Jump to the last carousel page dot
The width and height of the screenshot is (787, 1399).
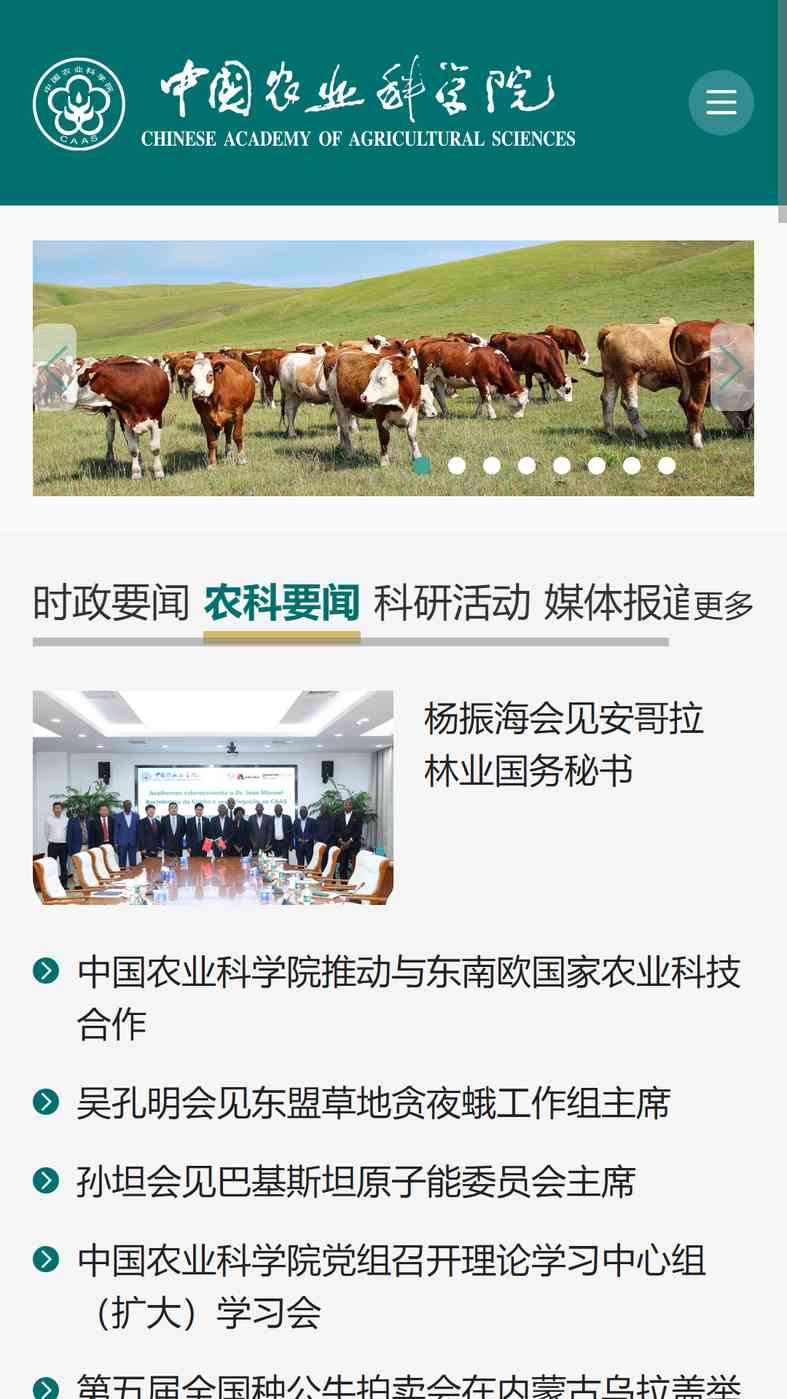[x=667, y=465]
